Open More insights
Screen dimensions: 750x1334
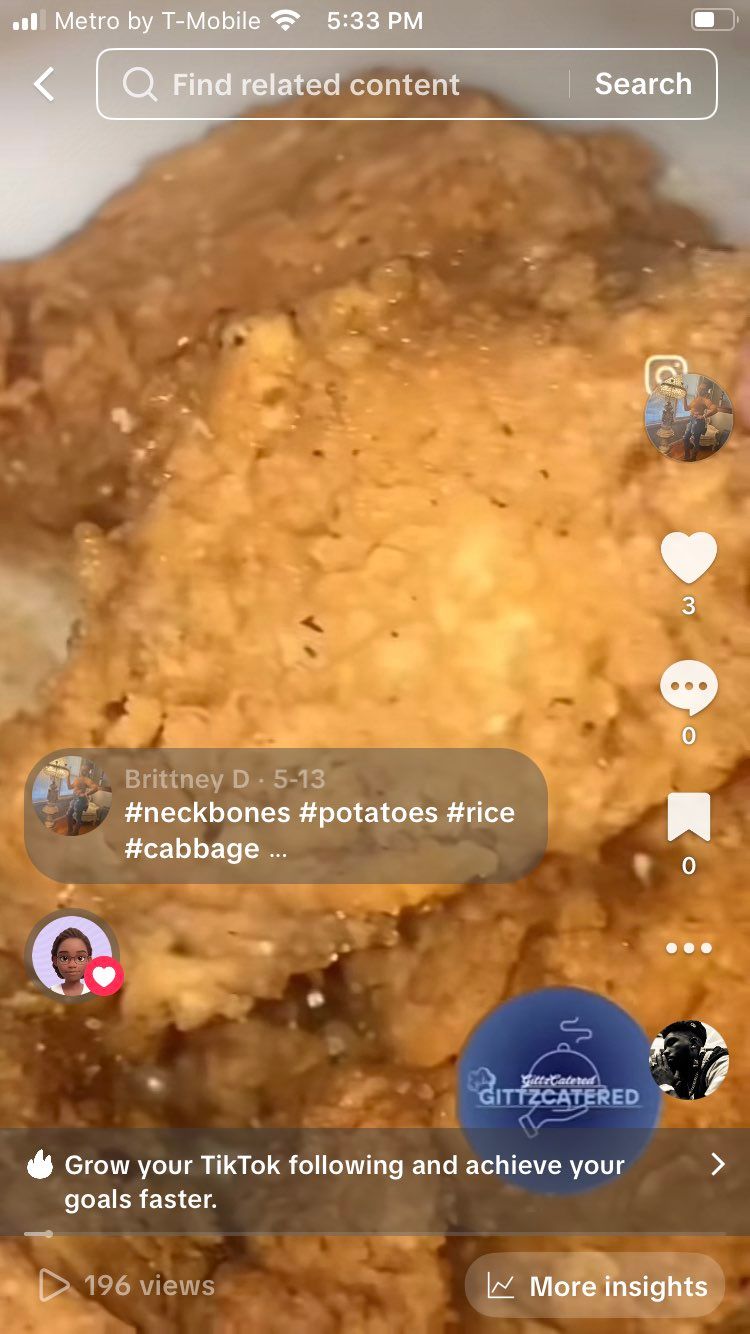pos(596,1286)
